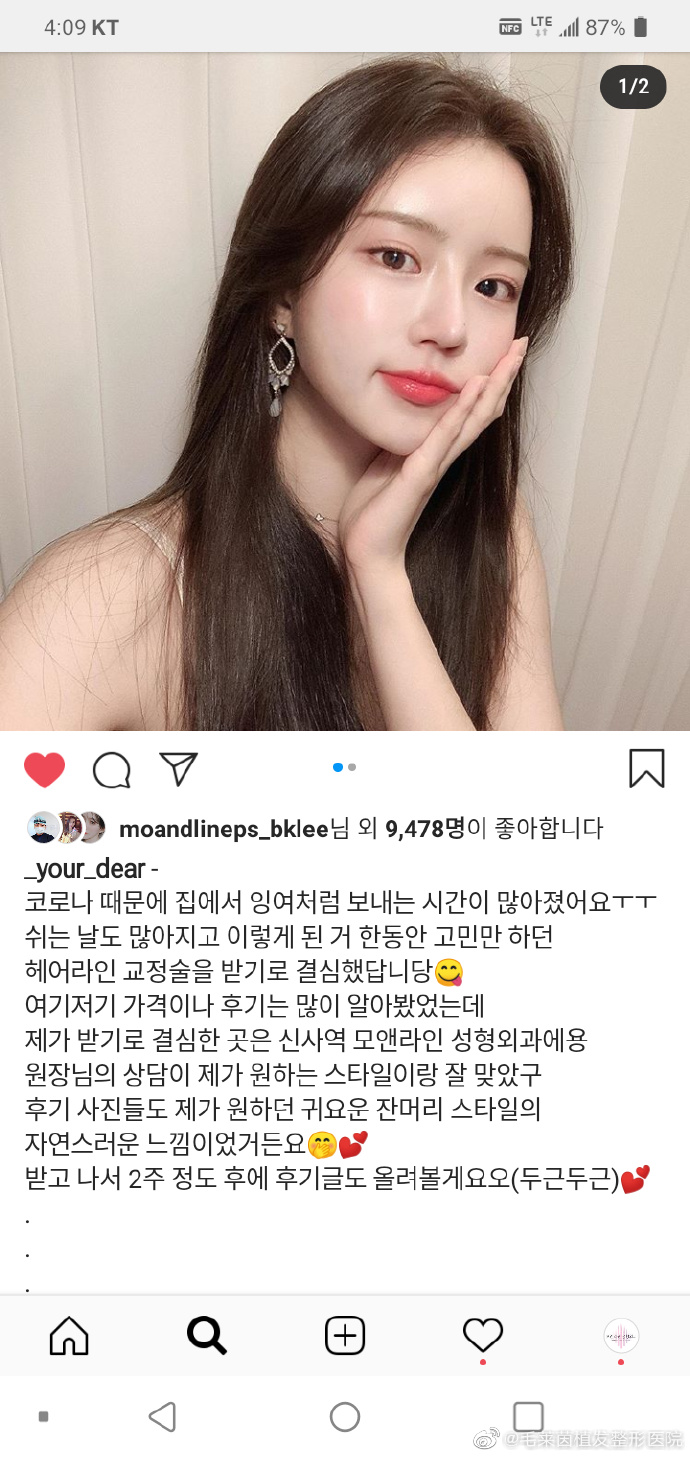View the list of 9,478 likes
The image size is (690, 1457).
click(x=425, y=828)
